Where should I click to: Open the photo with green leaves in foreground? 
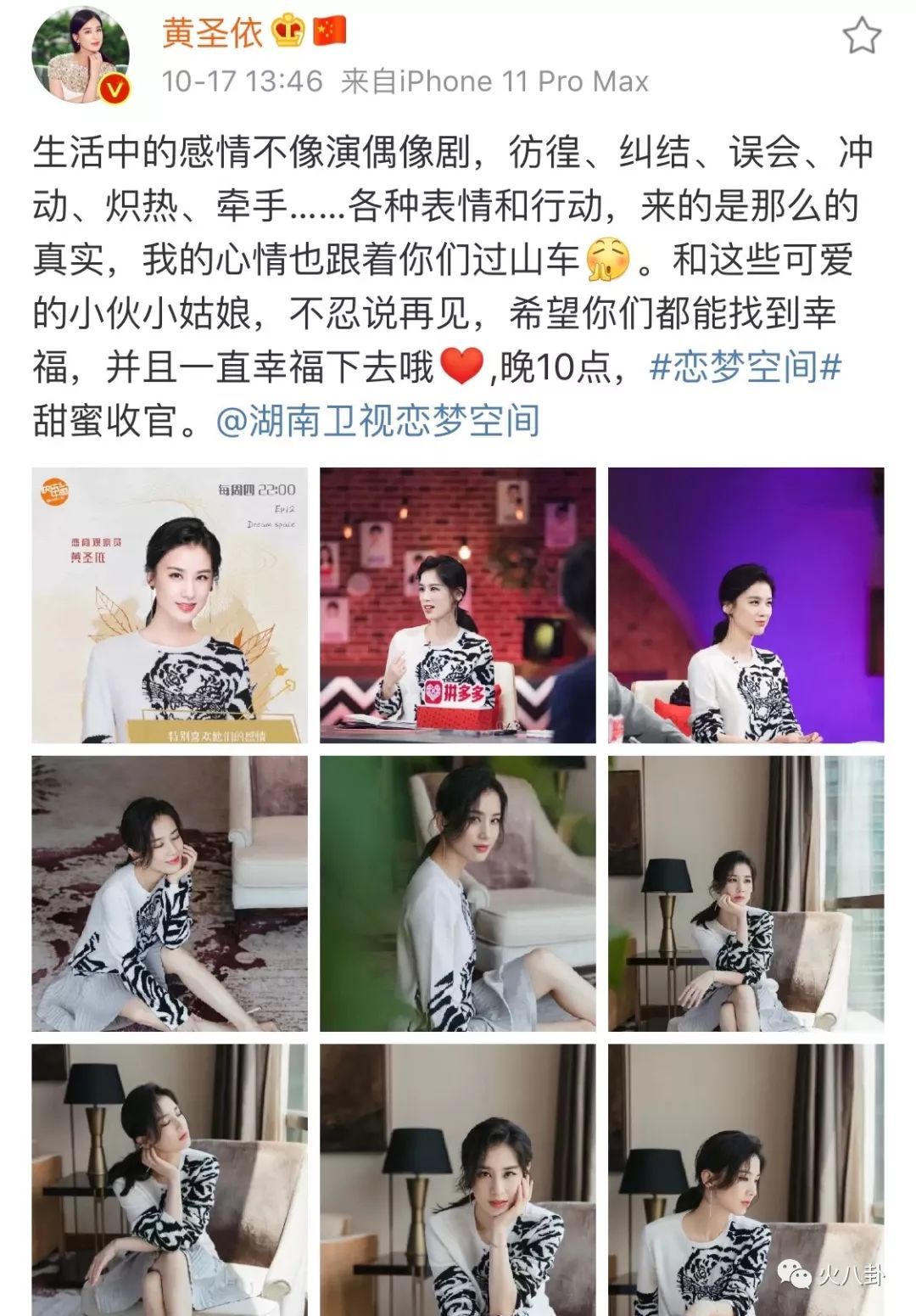tap(457, 893)
